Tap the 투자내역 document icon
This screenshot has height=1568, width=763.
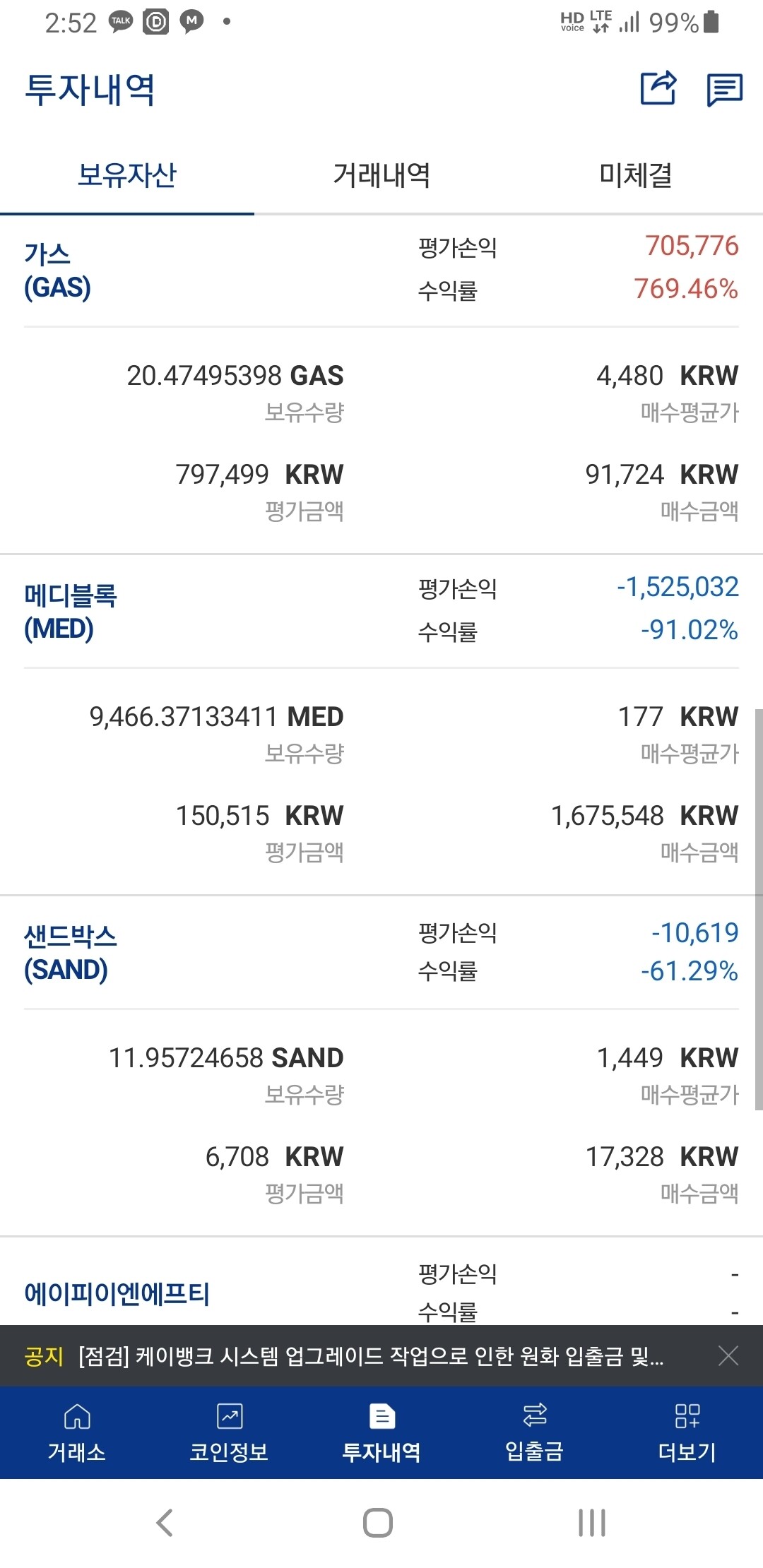point(381,1432)
